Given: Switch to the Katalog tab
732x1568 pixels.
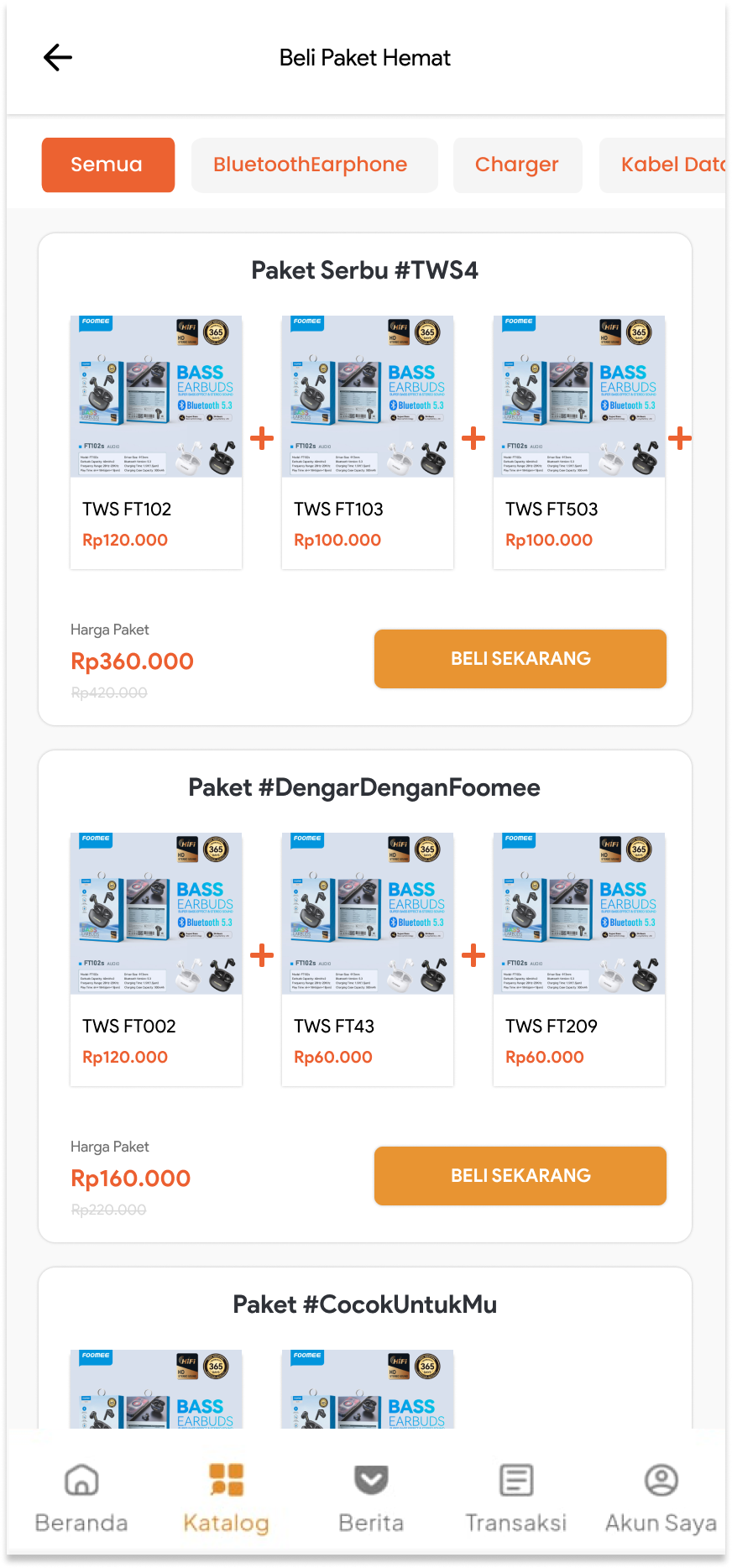Looking at the screenshot, I should (x=226, y=1497).
